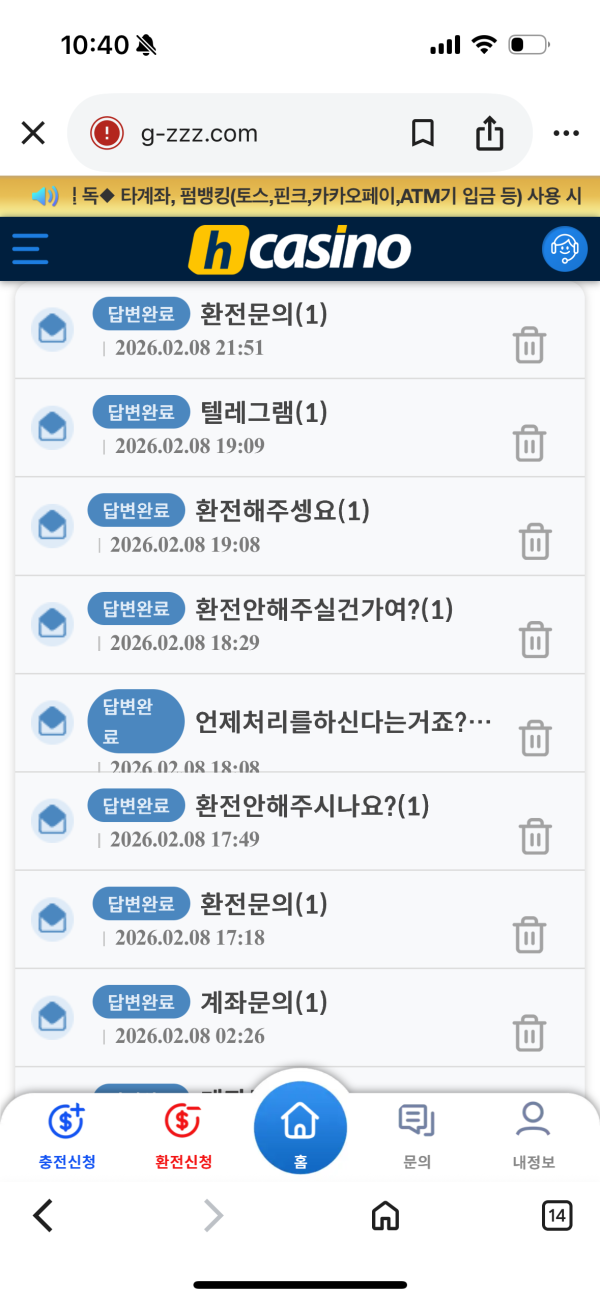
Task: Delete the 텔레그램(1) inquiry
Action: 529,442
